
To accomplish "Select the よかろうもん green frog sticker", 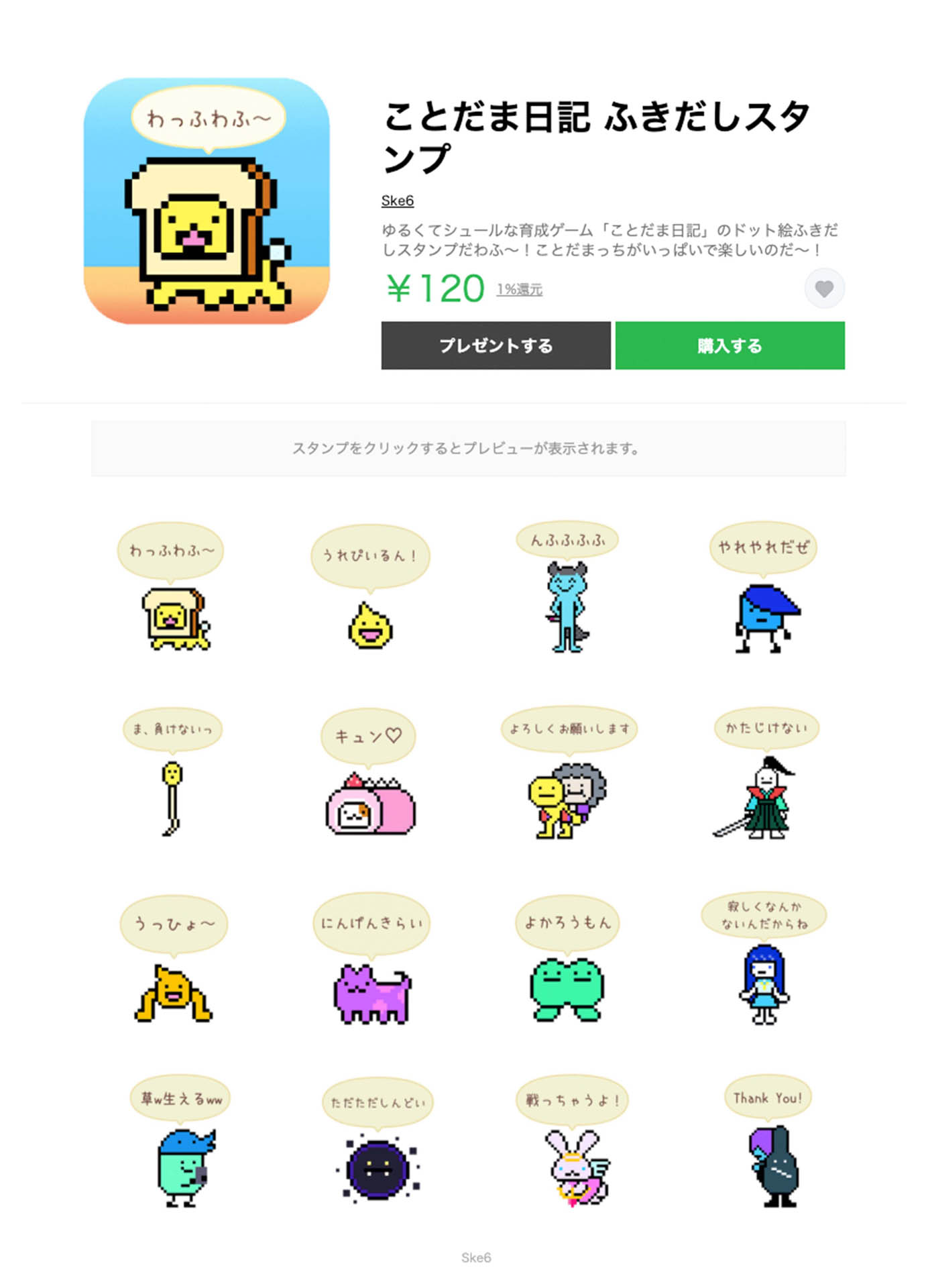I will [x=567, y=961].
